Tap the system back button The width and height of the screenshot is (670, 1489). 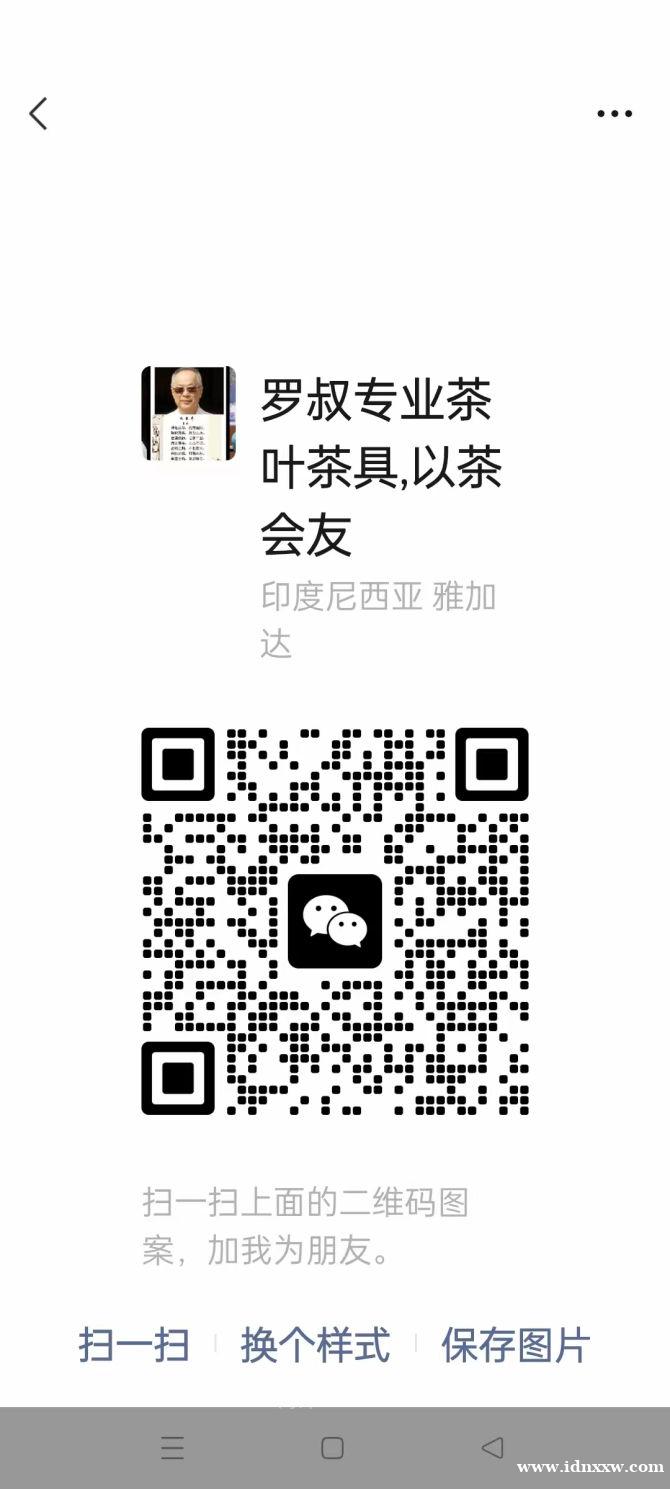492,1447
